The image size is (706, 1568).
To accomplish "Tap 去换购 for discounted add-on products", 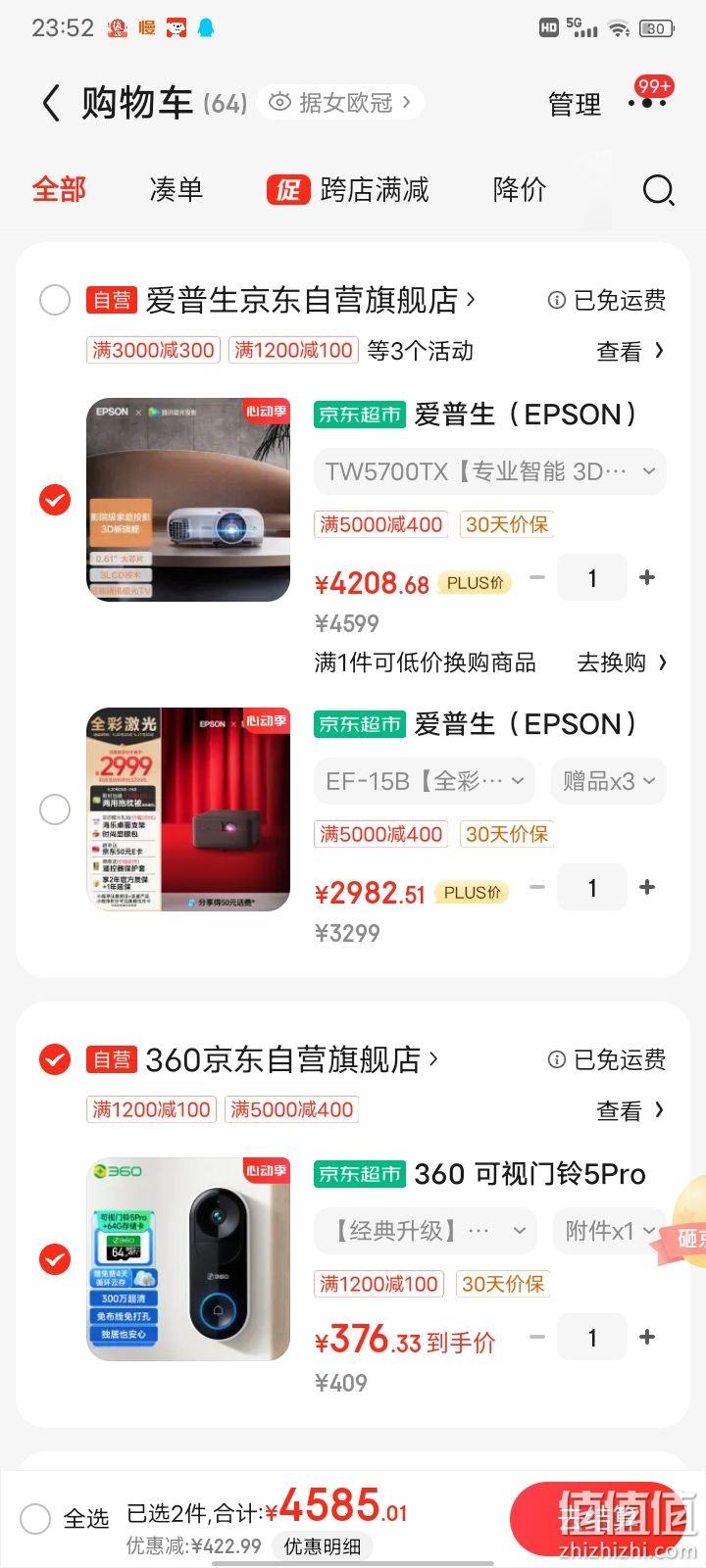I will pyautogui.click(x=622, y=662).
